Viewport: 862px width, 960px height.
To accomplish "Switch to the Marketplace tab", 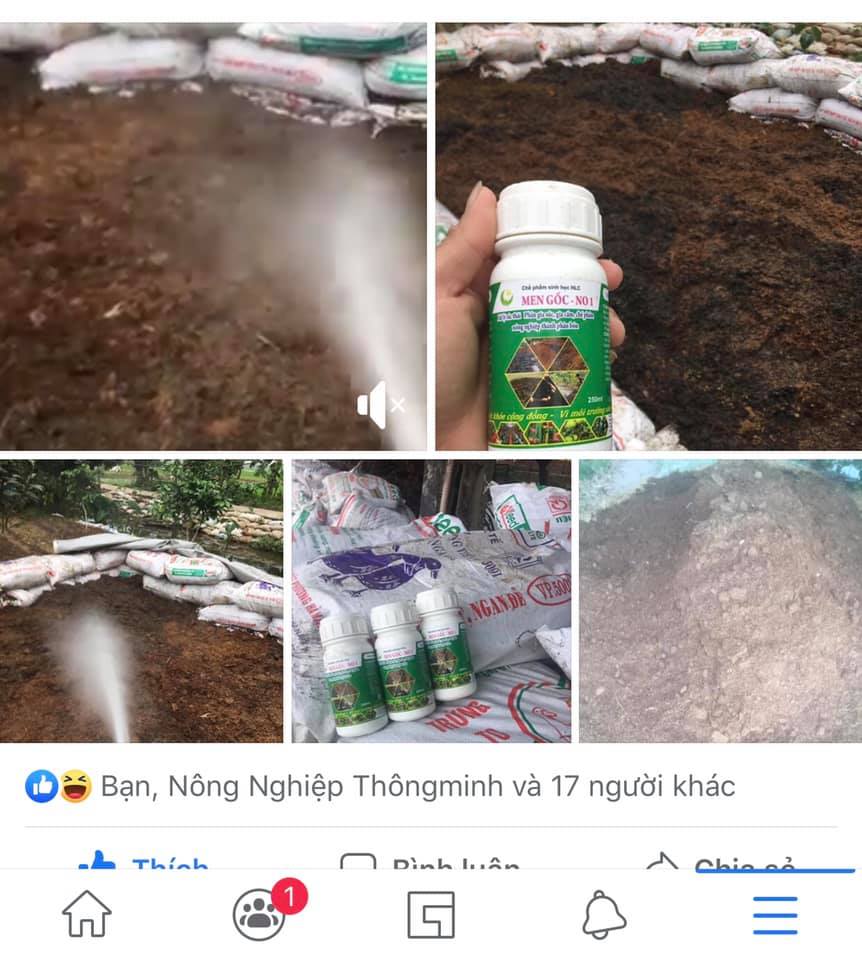I will (x=431, y=914).
